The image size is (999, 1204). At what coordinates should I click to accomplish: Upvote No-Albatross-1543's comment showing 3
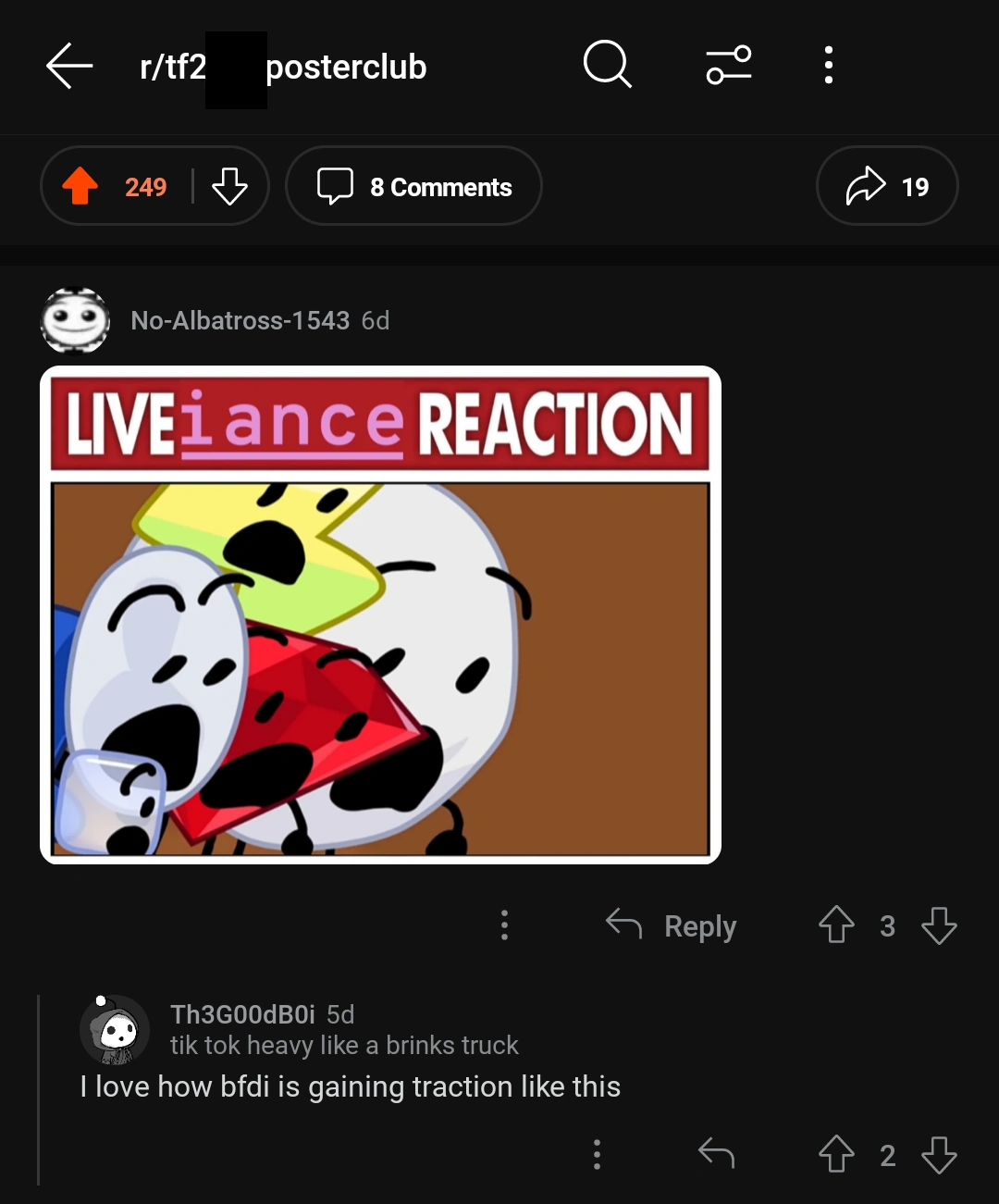point(836,925)
